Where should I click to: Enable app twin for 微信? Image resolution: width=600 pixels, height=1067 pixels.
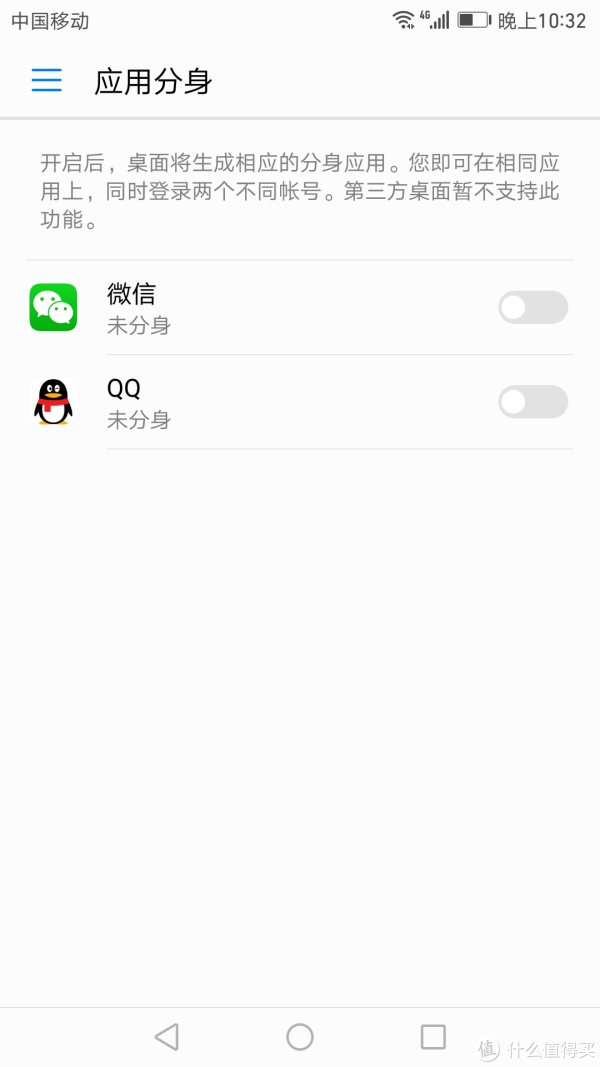coord(533,308)
